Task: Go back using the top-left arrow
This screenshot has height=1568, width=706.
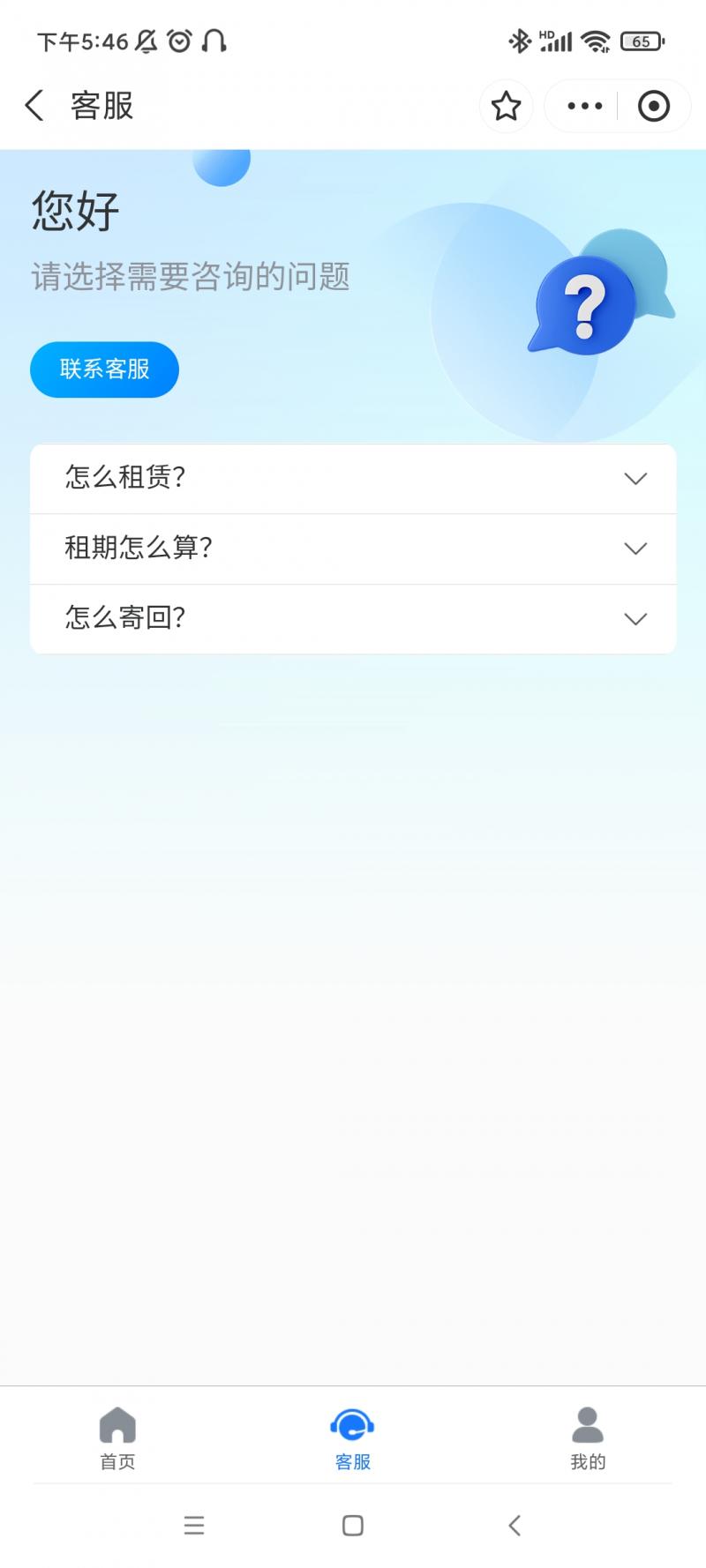Action: coord(34,106)
